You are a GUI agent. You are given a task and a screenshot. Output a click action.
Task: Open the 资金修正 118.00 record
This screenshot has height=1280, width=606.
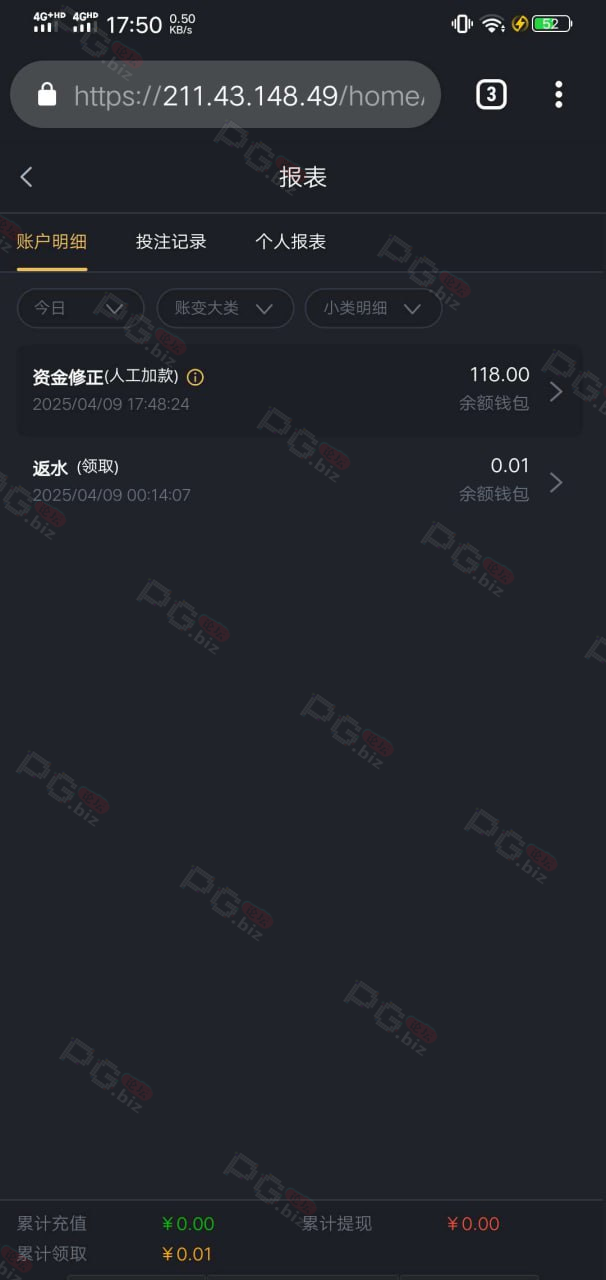tap(299, 390)
